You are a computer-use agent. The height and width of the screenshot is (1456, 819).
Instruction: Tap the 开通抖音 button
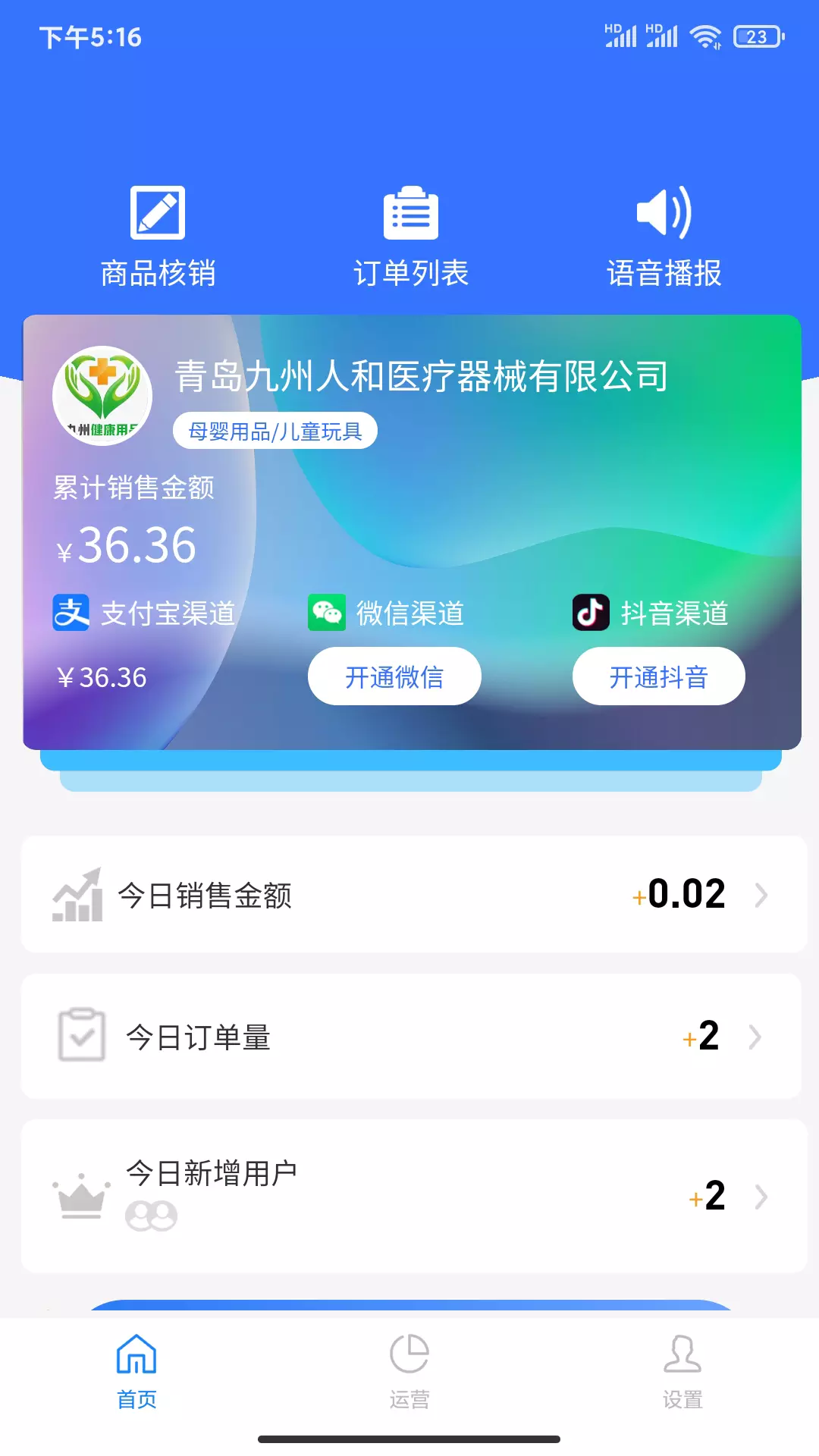658,676
